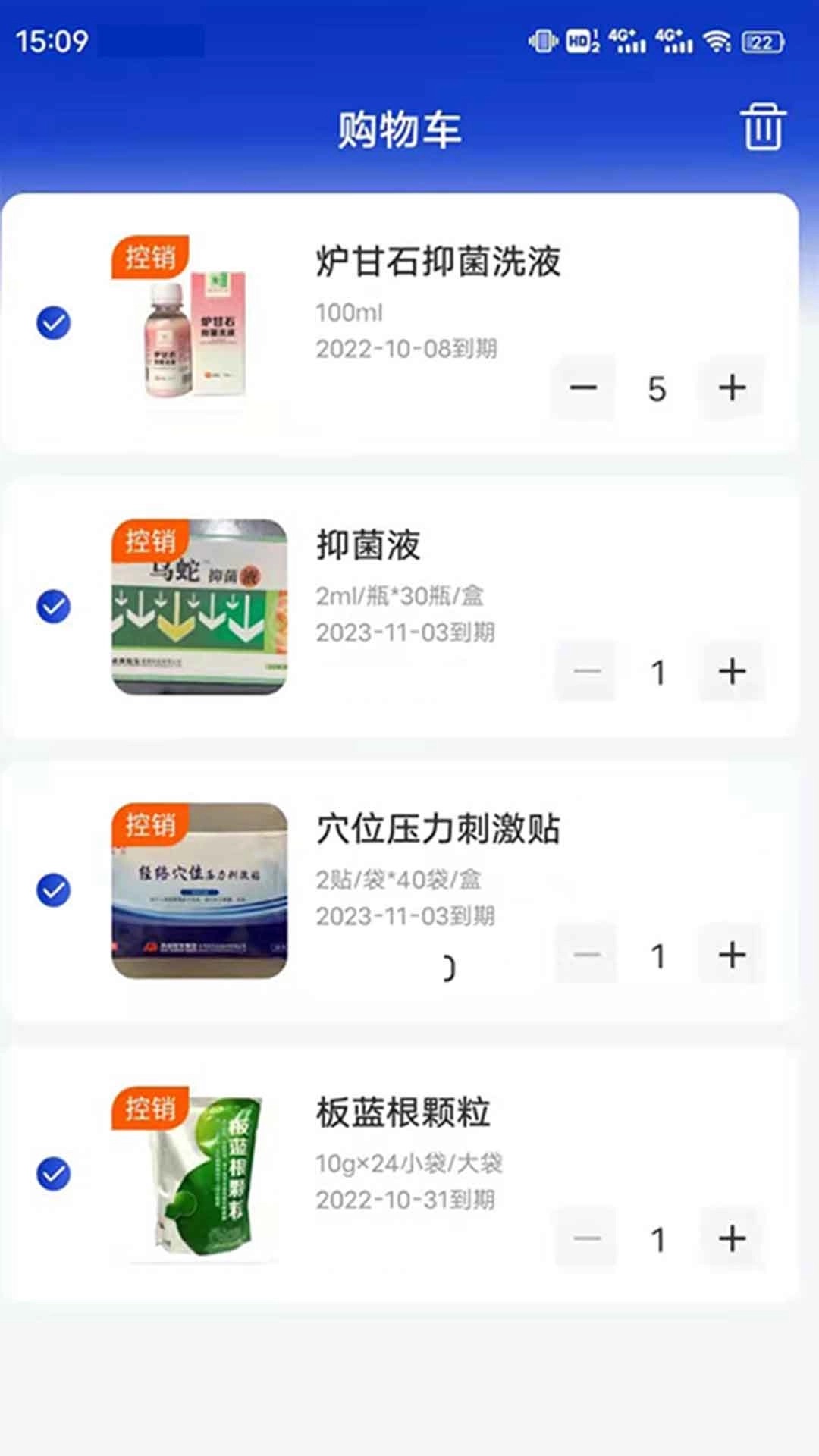Screen dimensions: 819x1456
Task: Click the trash icon to clear cart
Action: [763, 127]
